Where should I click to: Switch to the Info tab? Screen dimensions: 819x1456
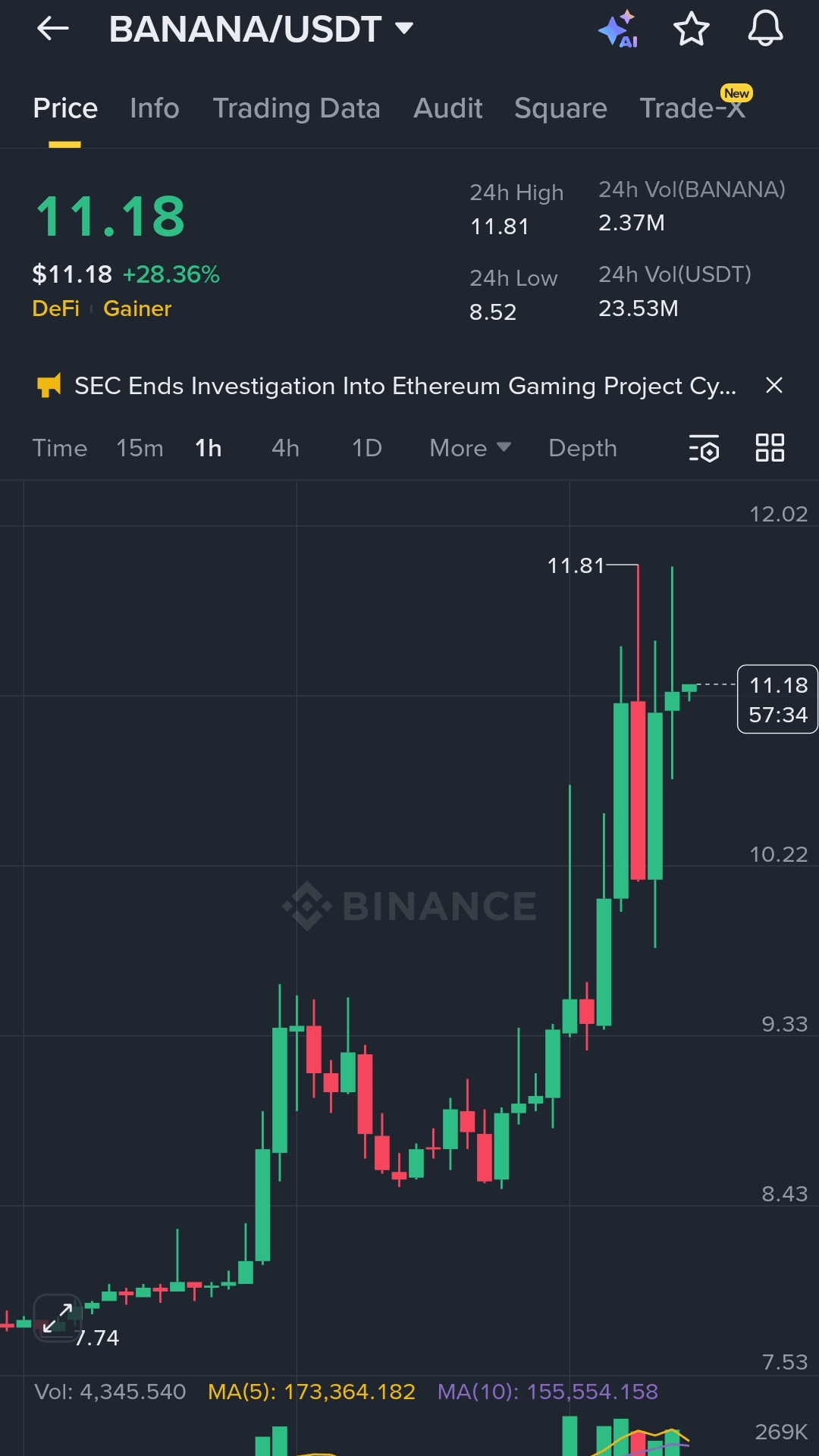click(x=154, y=108)
